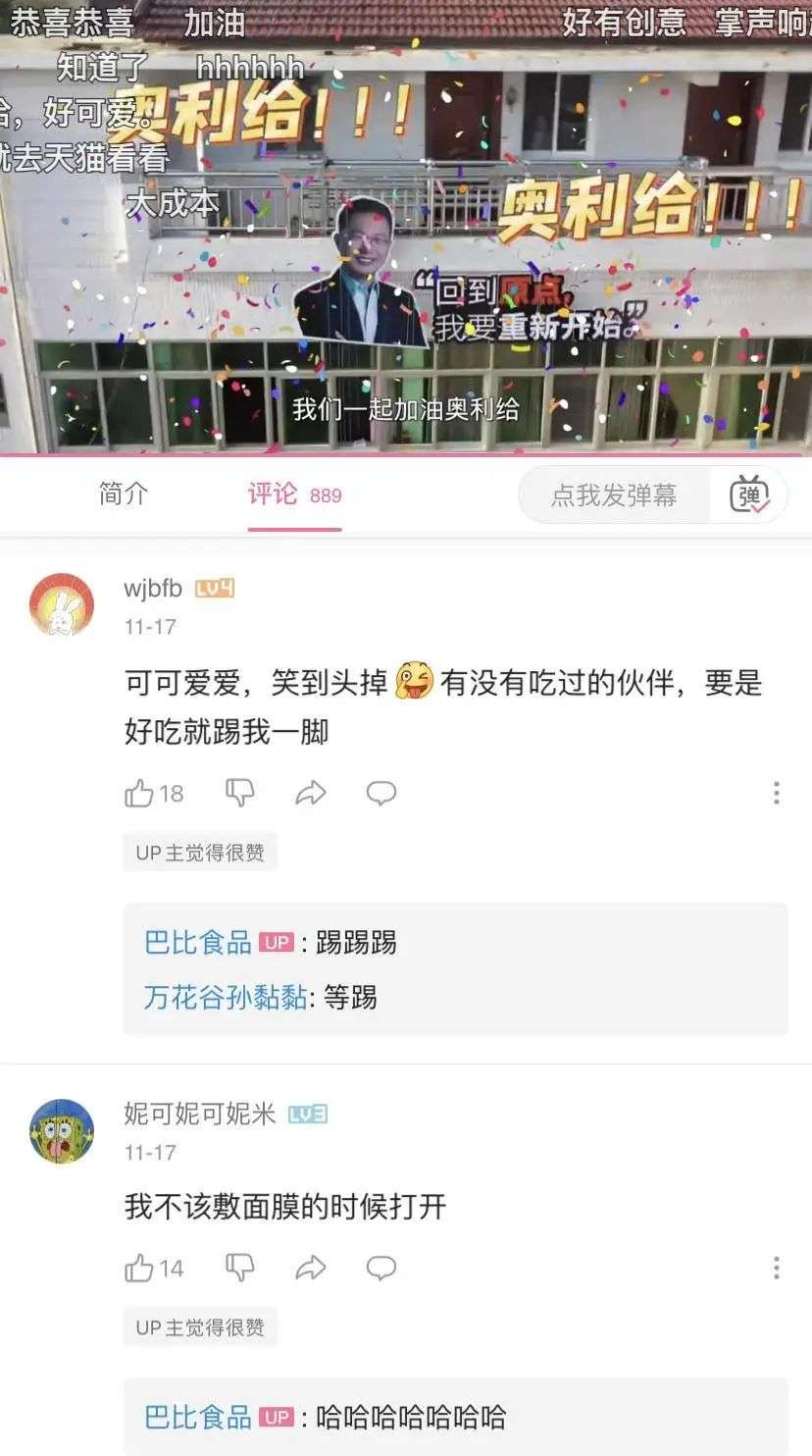Reply to wjbfb's comment
Screen dimensions: 812x1456
point(381,794)
